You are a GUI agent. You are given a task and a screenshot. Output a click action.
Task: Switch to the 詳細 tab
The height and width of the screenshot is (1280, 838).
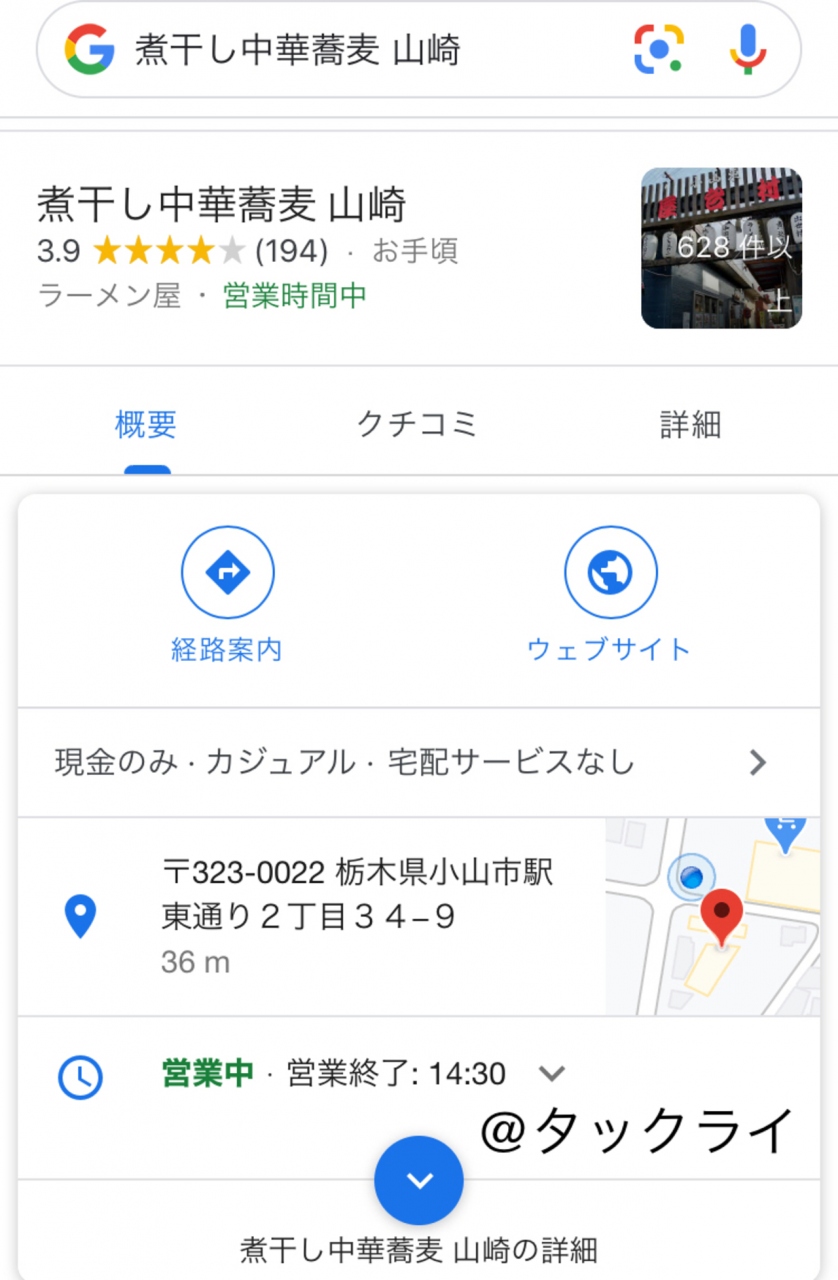click(690, 425)
